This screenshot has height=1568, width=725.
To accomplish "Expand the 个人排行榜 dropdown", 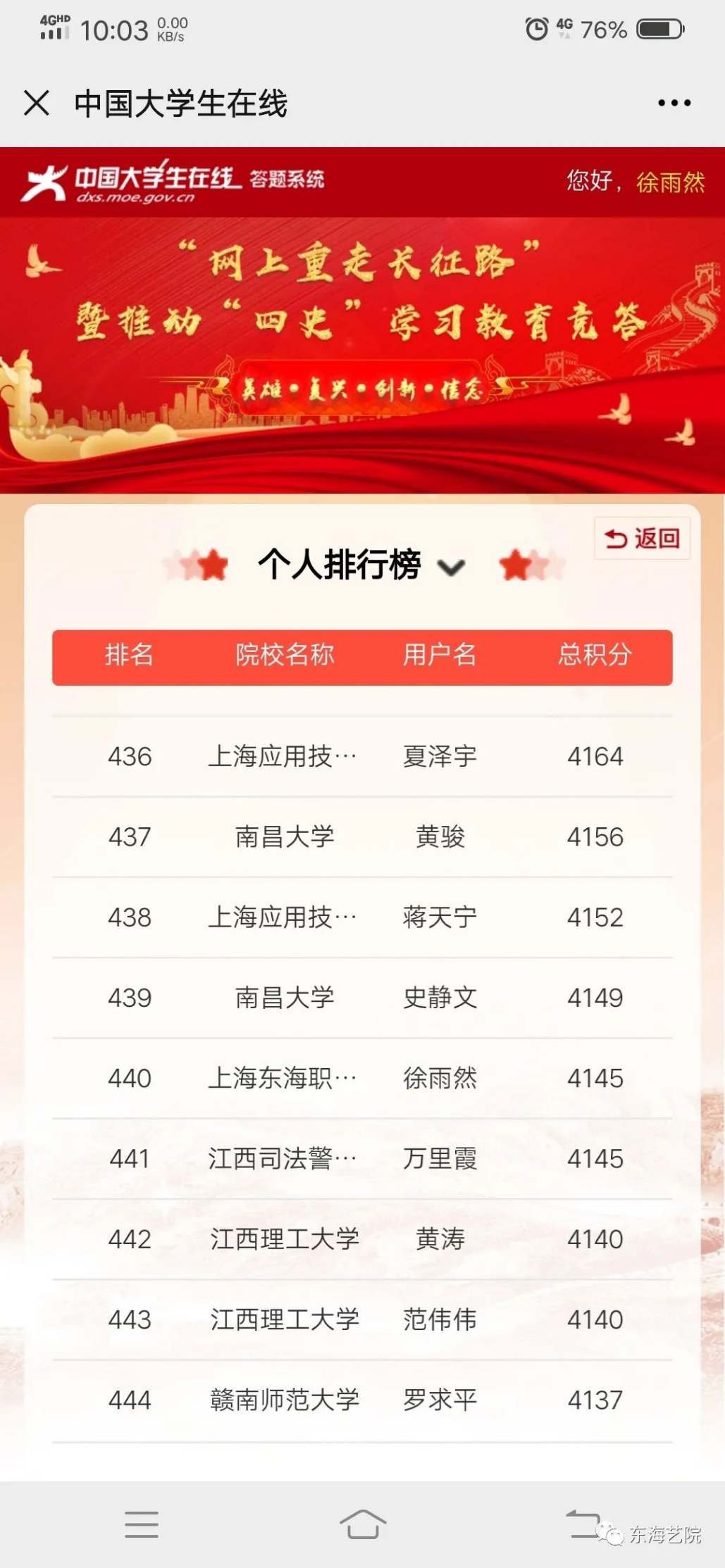I will pyautogui.click(x=450, y=567).
